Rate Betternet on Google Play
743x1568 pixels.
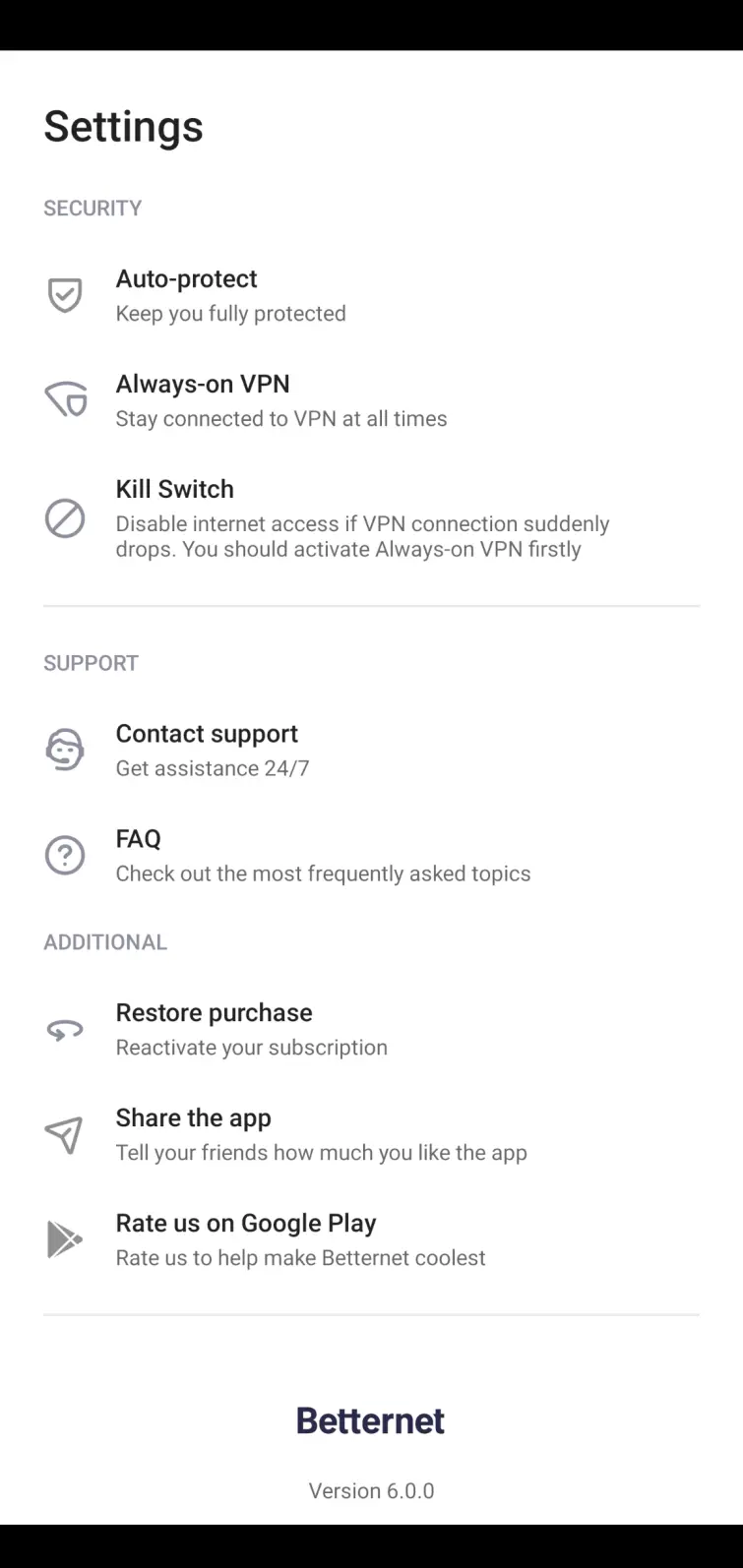click(x=301, y=1239)
